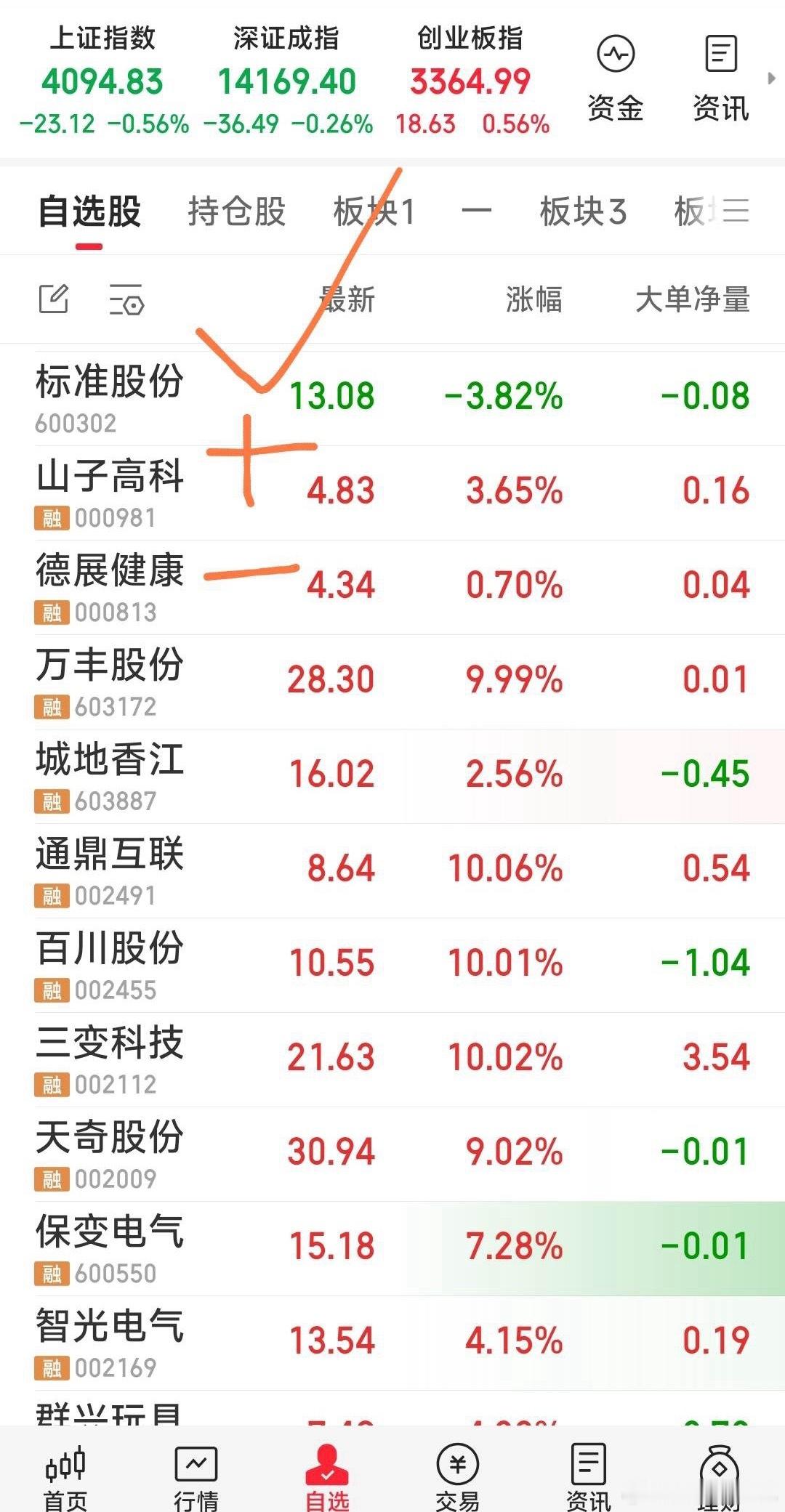
Task: Switch to the 板块1 tab
Action: point(374,210)
